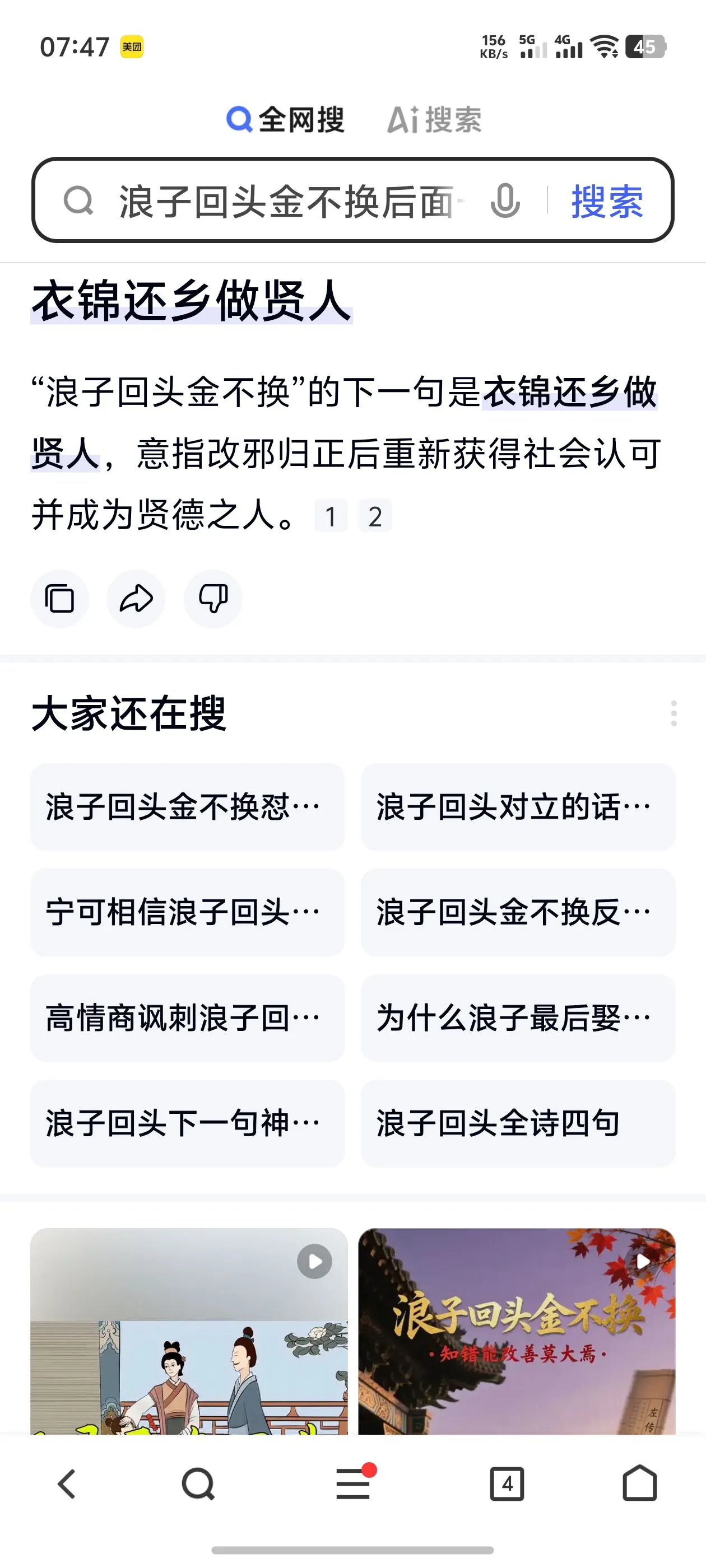Search suggestion 浪子回头对立的话
The height and width of the screenshot is (1568, 706).
coord(518,807)
